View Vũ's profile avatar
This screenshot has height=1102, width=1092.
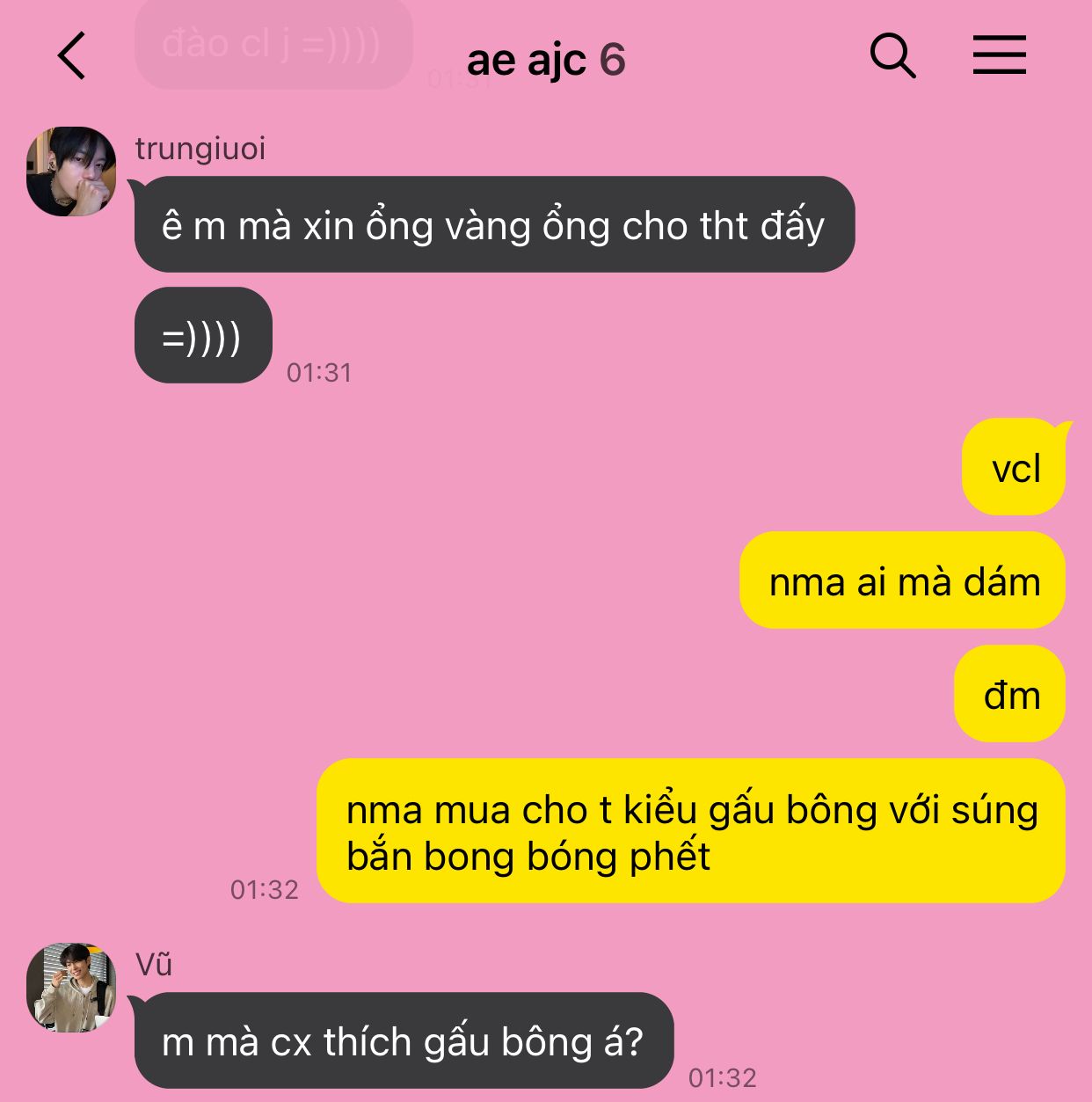click(71, 987)
